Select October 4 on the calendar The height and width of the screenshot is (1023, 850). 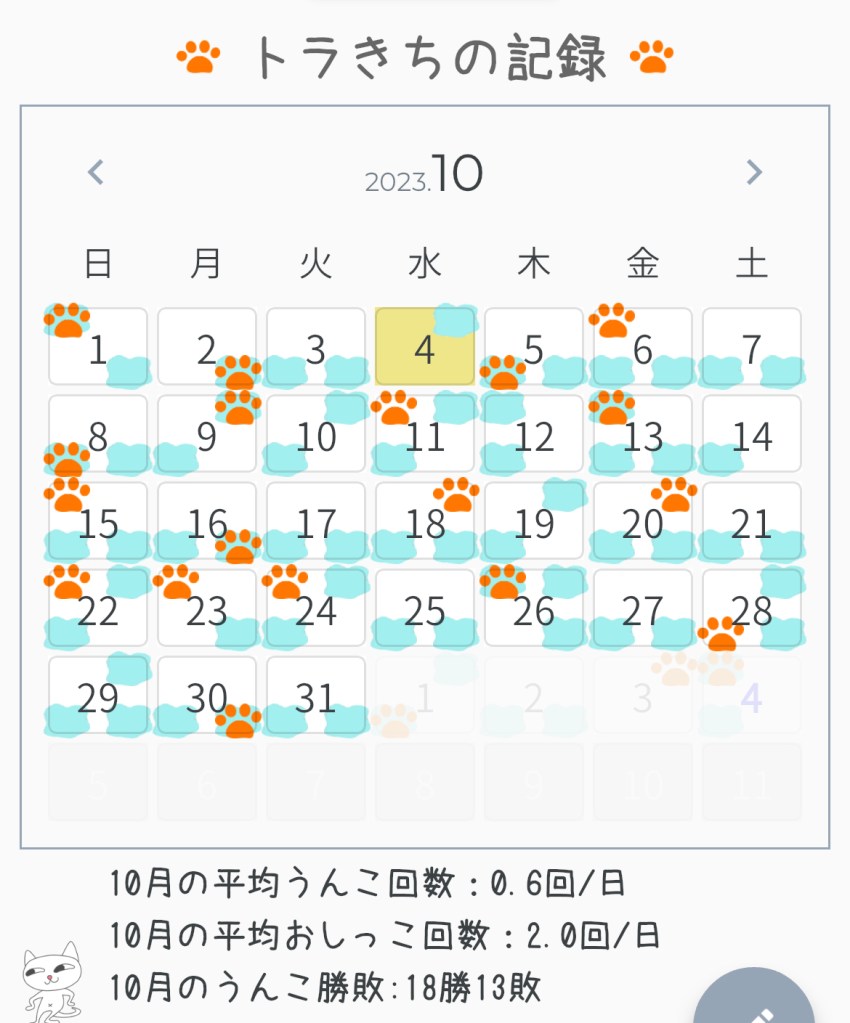click(424, 347)
